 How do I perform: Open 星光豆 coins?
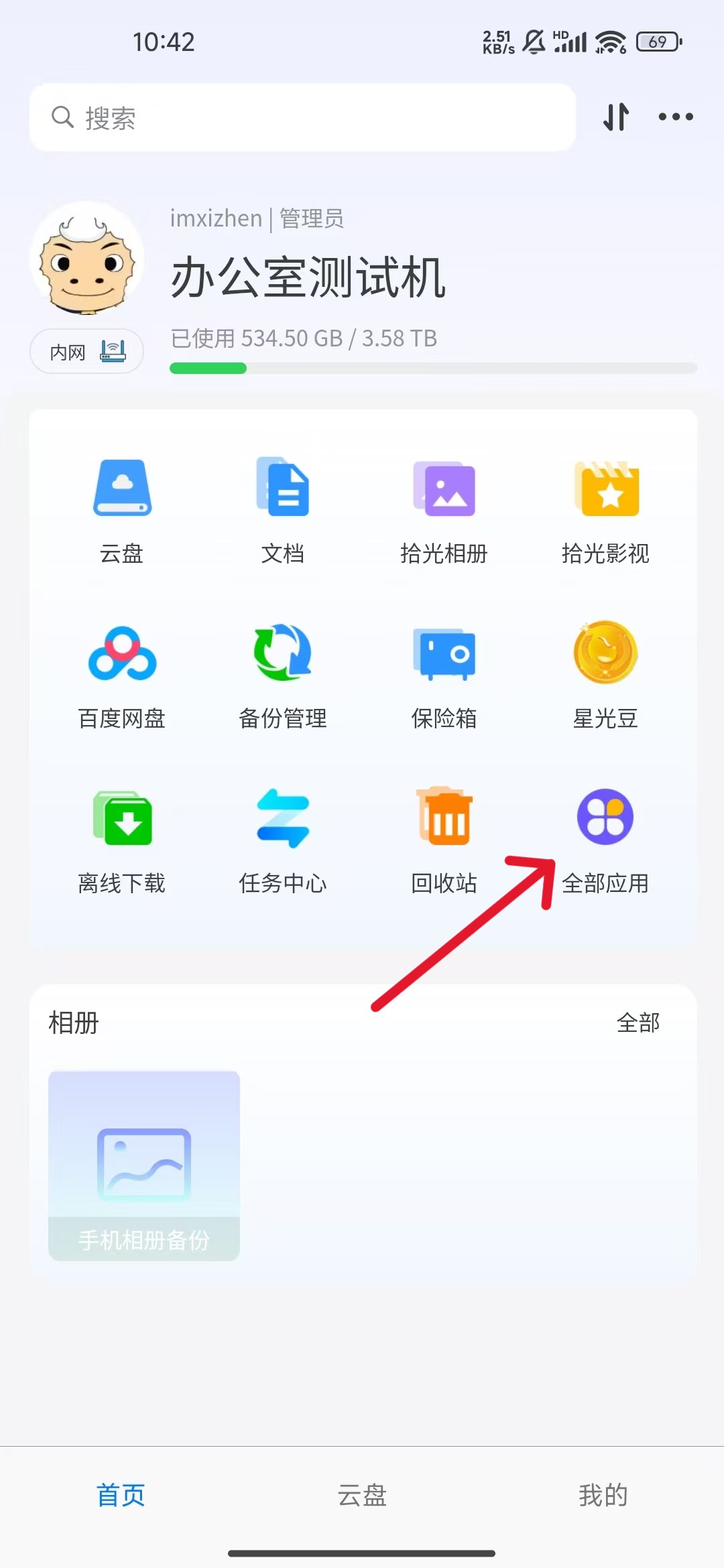pyautogui.click(x=605, y=673)
